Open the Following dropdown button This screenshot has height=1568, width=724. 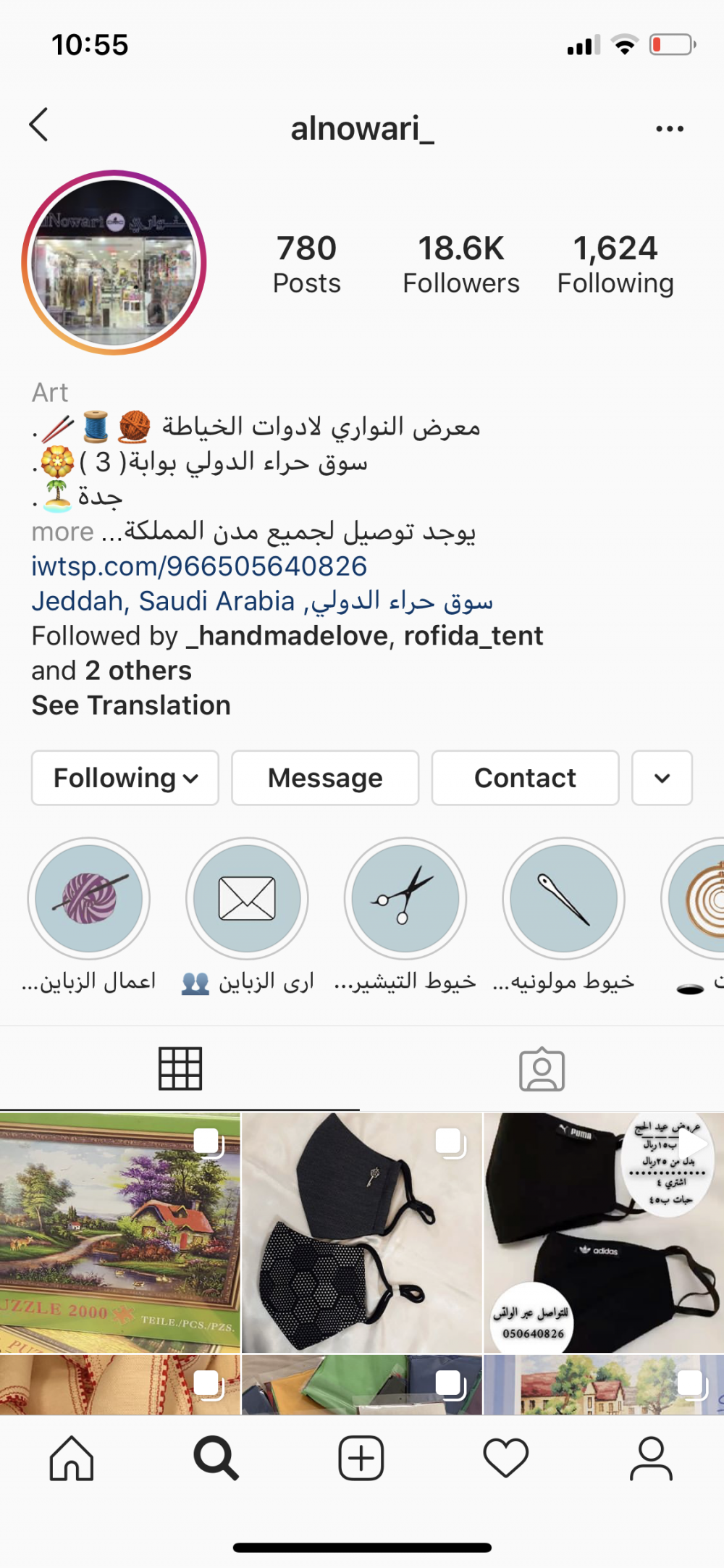125,778
